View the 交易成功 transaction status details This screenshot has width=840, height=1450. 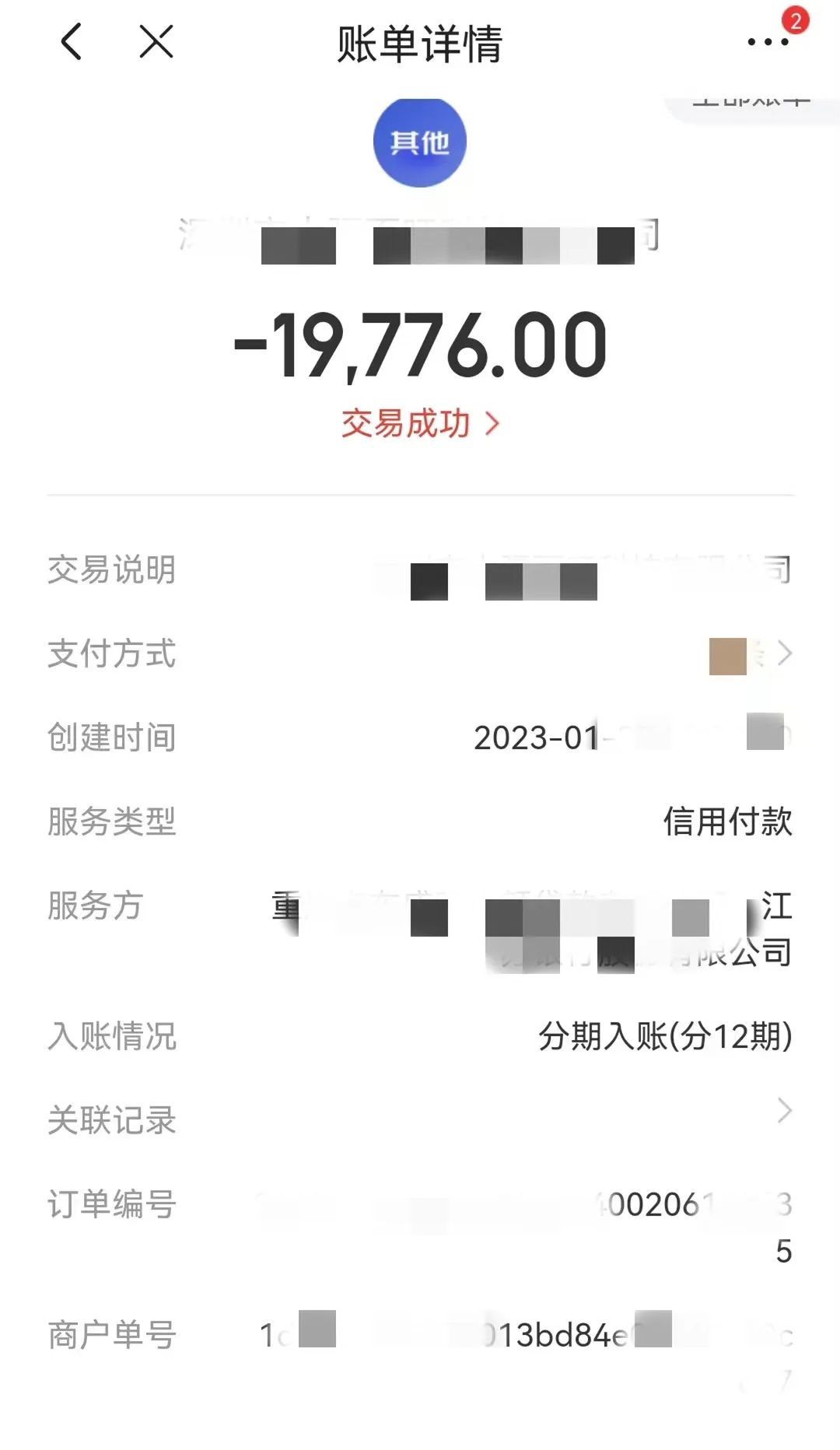tap(420, 424)
